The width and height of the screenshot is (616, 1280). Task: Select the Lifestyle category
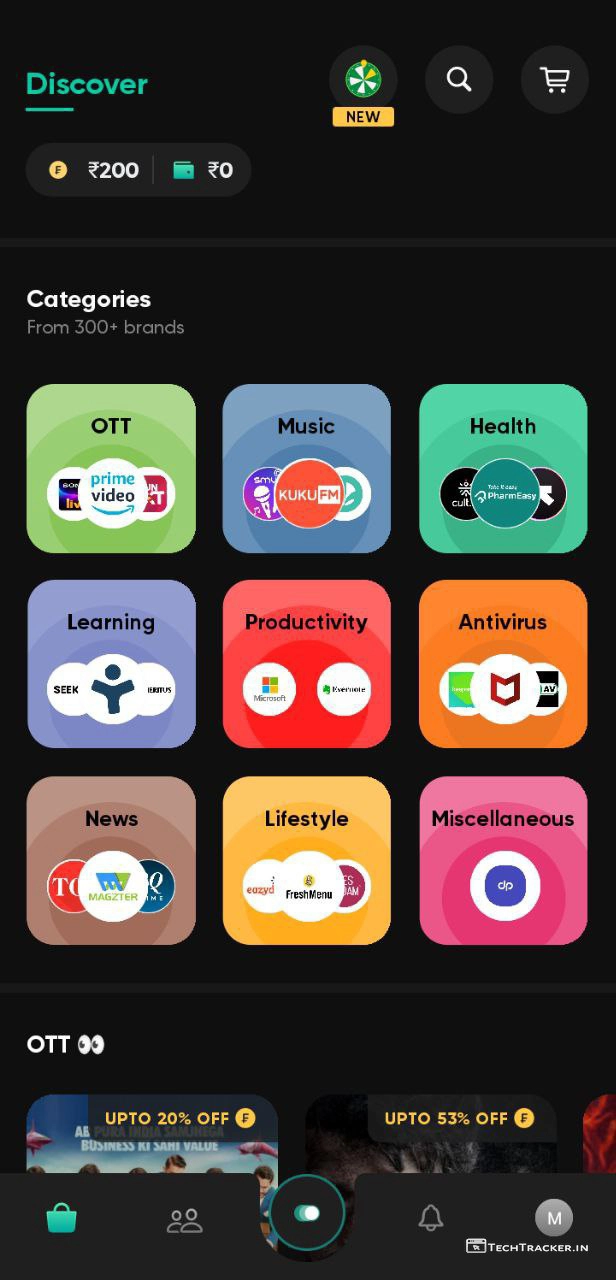(307, 861)
